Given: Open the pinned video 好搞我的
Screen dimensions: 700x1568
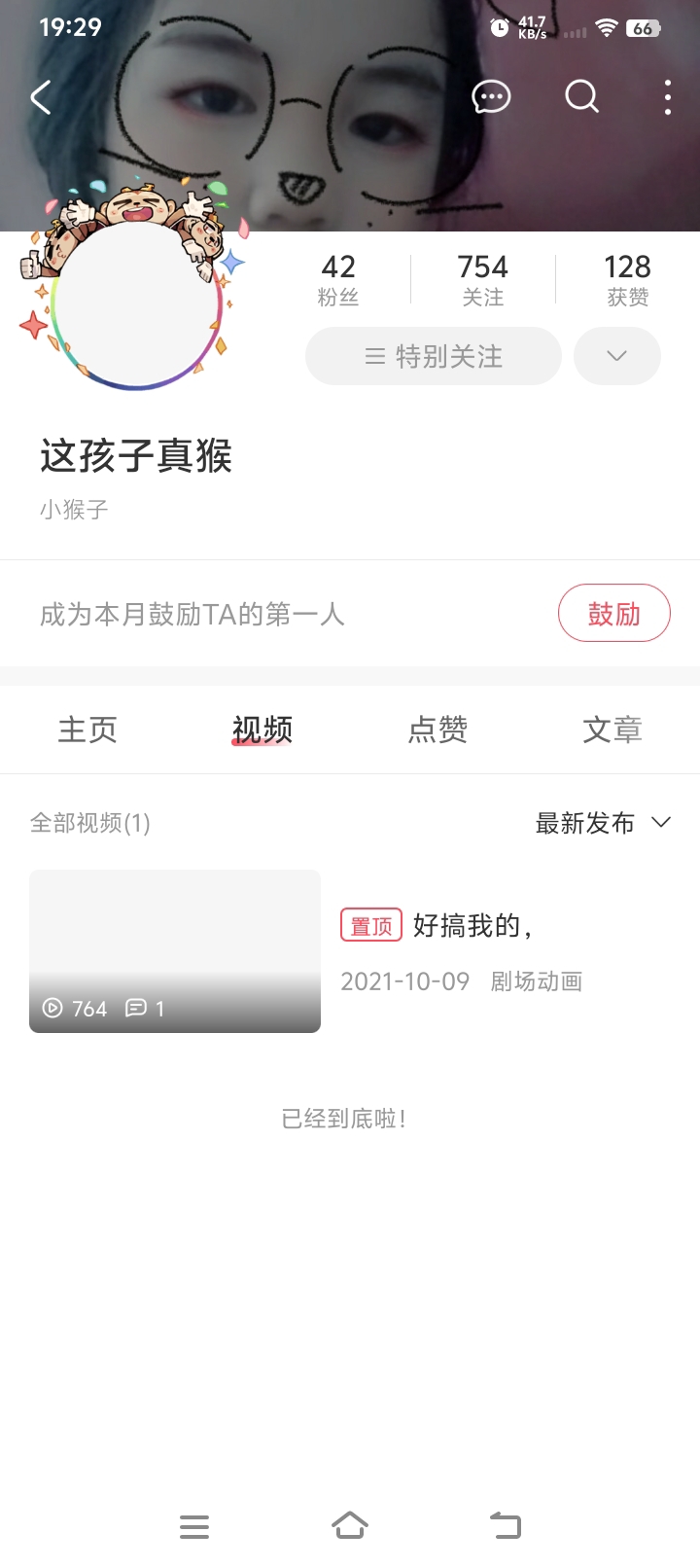Looking at the screenshot, I should tap(350, 951).
